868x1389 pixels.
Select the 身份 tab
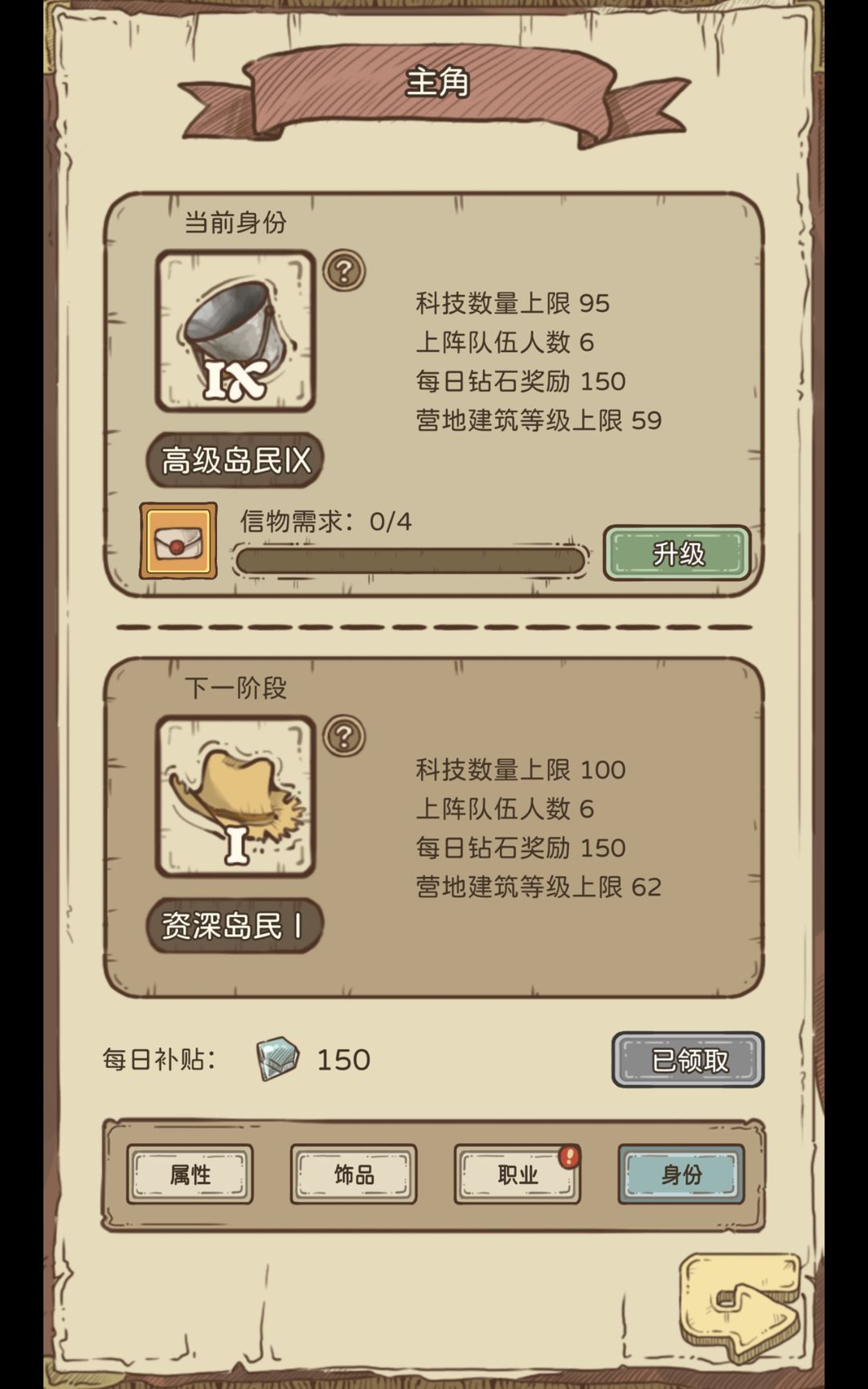tap(681, 1174)
